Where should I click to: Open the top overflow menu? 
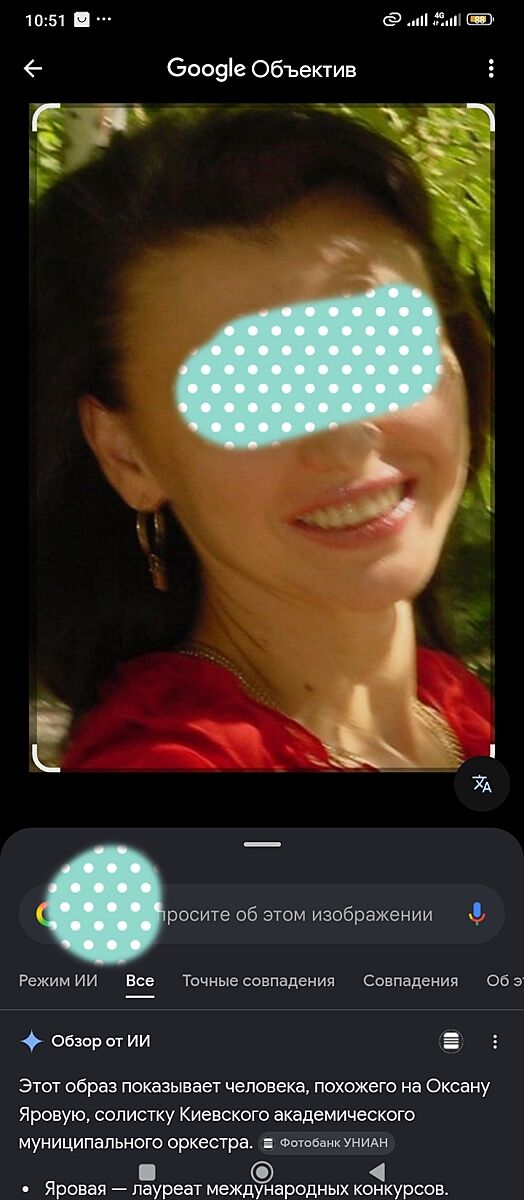491,68
